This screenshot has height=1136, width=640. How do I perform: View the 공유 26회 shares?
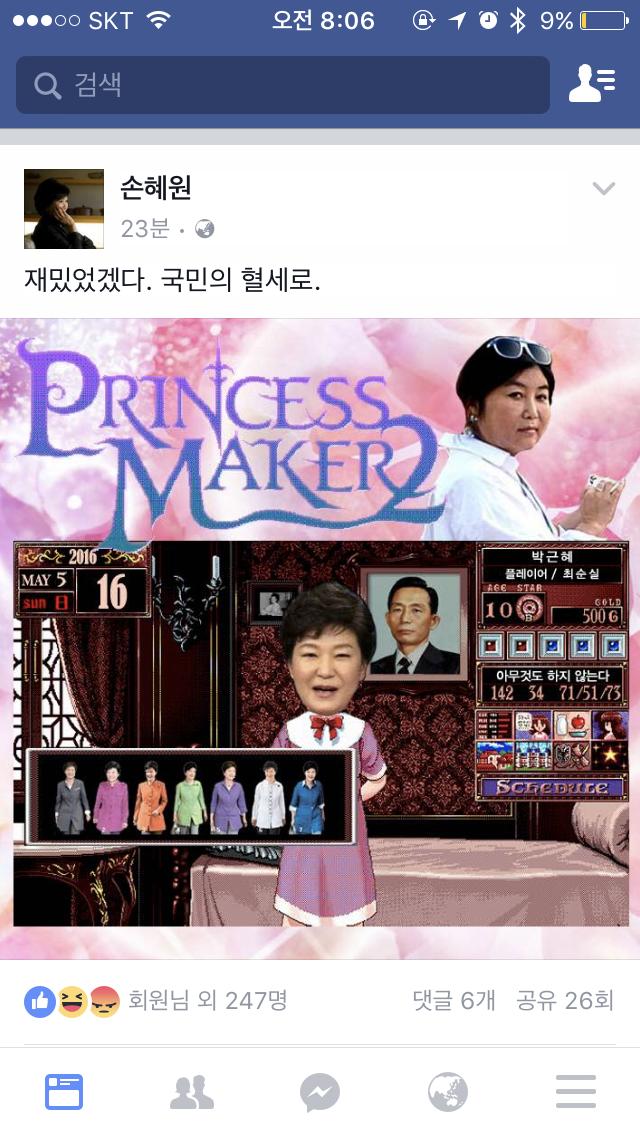(564, 1000)
